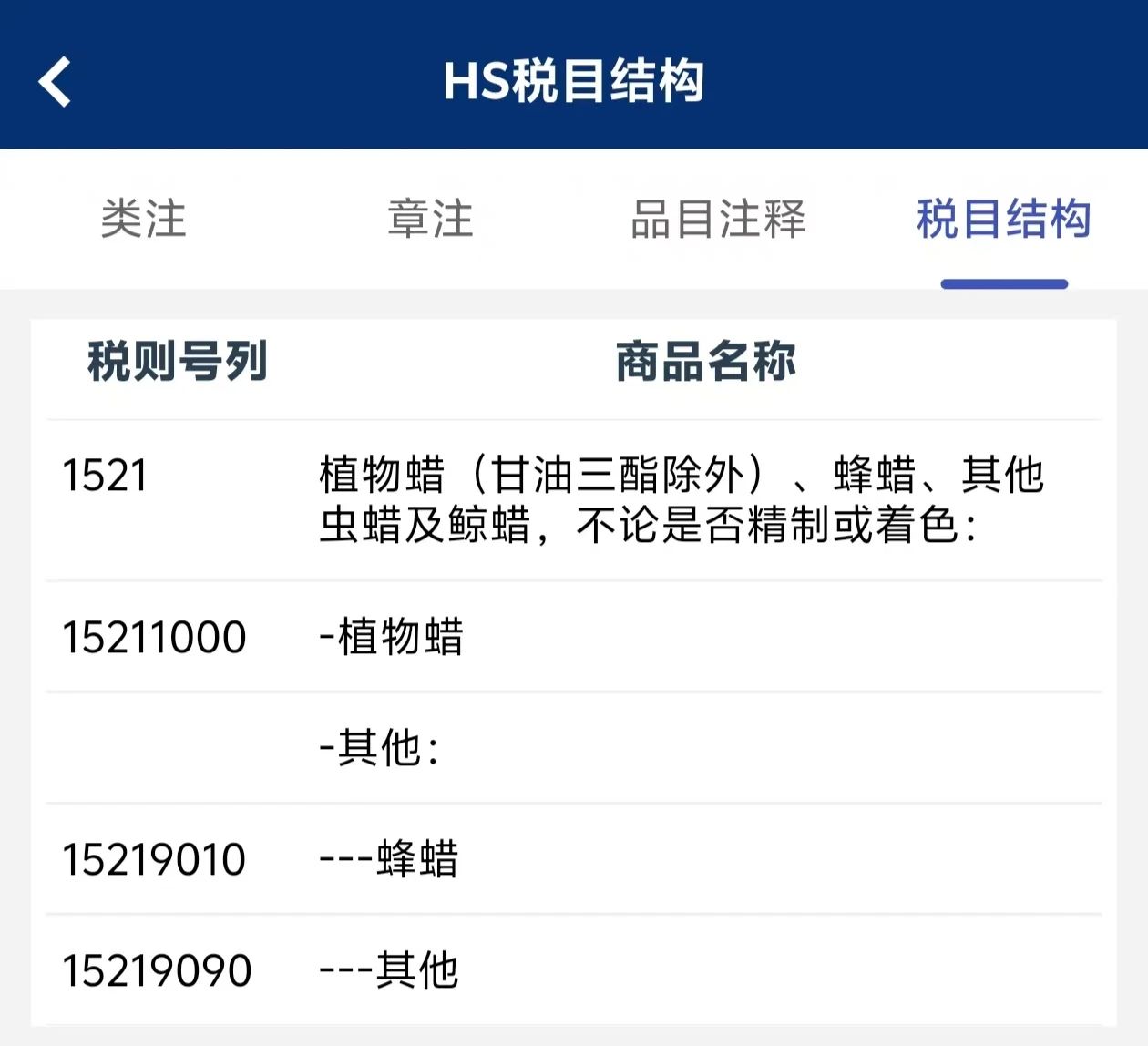Go back using the header arrow

pyautogui.click(x=56, y=81)
